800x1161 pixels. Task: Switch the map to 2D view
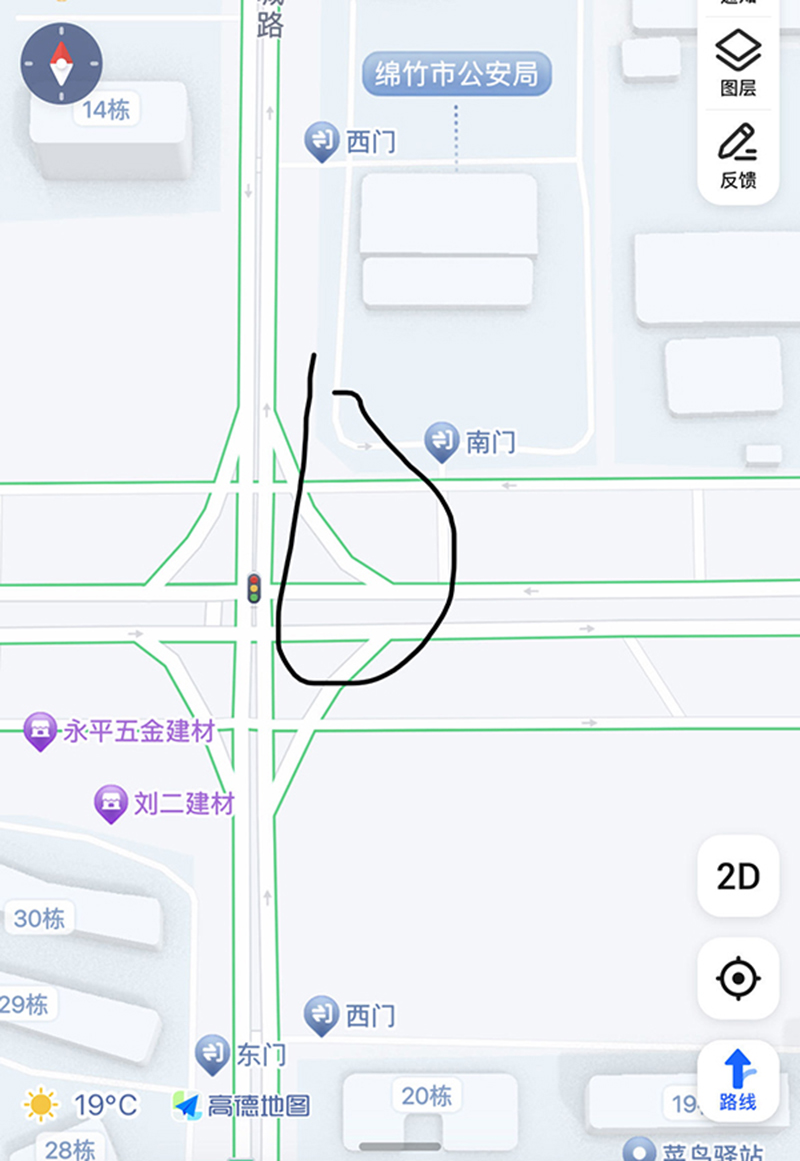coord(738,877)
